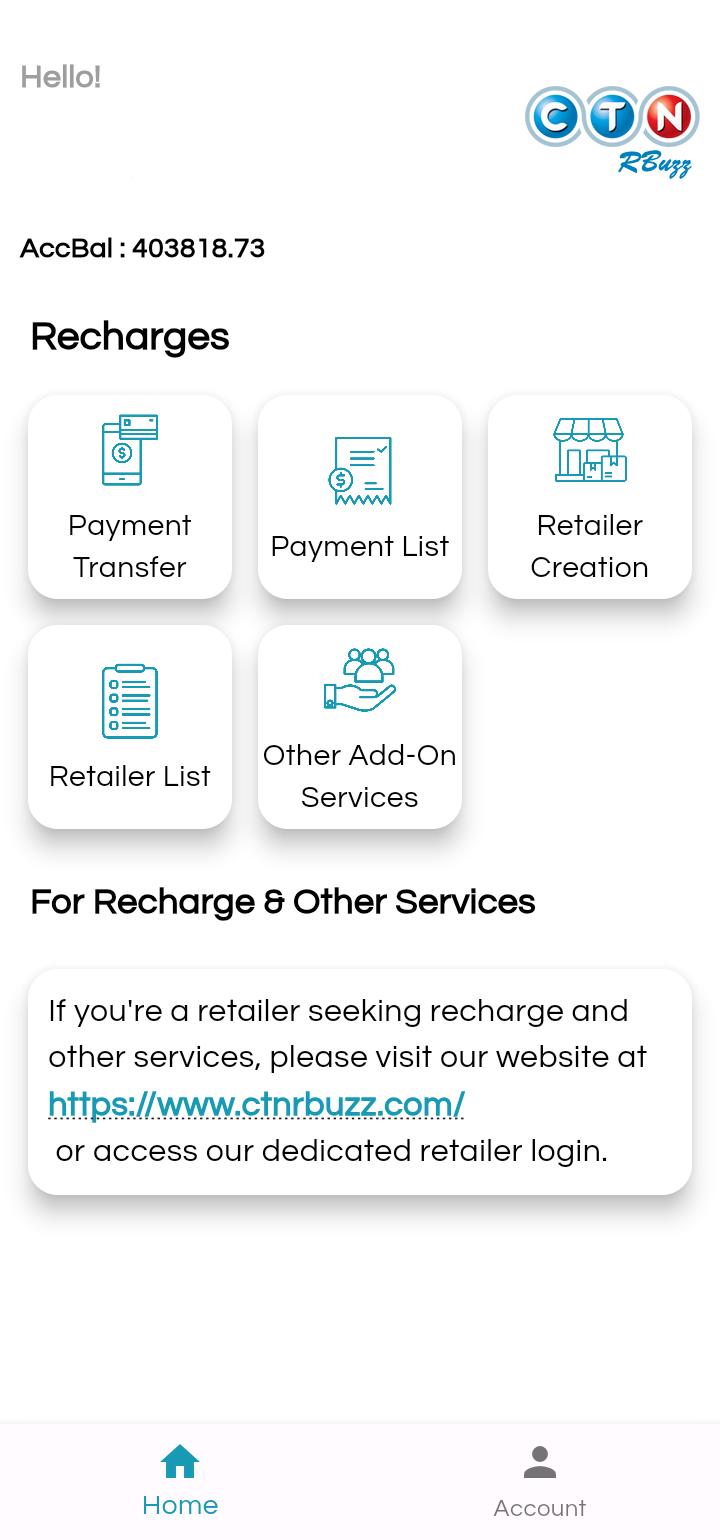The image size is (720, 1540).
Task: View the Retailer List card
Action: pos(130,727)
